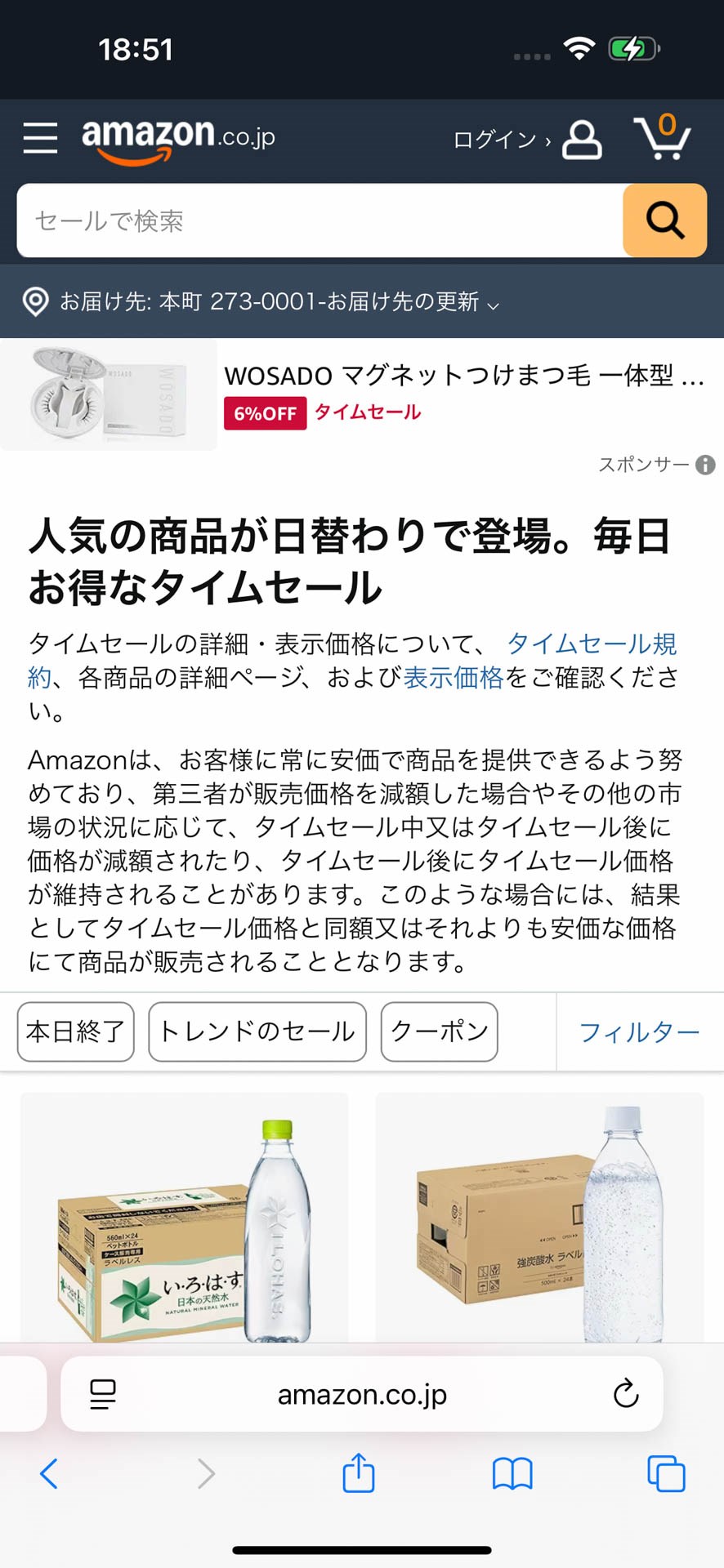Tap the WOSADO sponsored product thumbnail

point(108,394)
